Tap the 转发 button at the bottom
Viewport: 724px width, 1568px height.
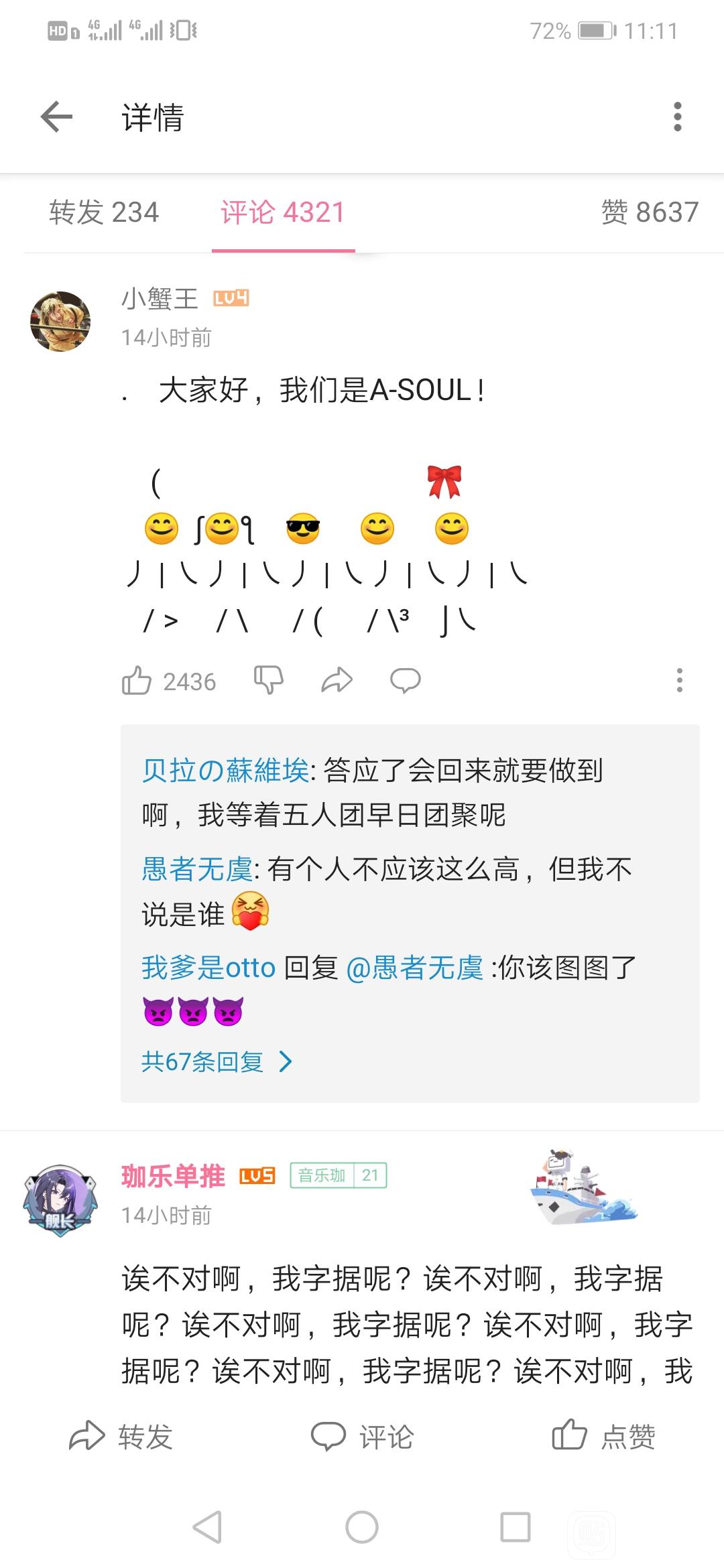point(121,1437)
